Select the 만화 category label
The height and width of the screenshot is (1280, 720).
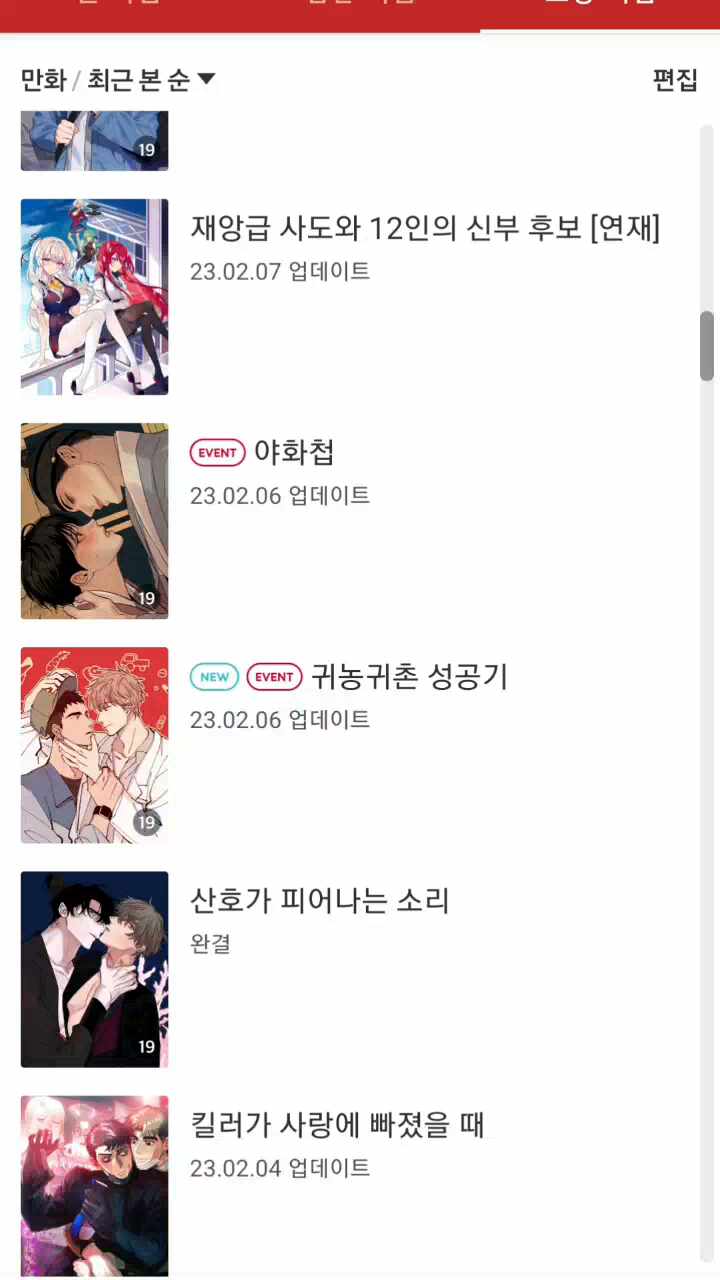click(42, 79)
